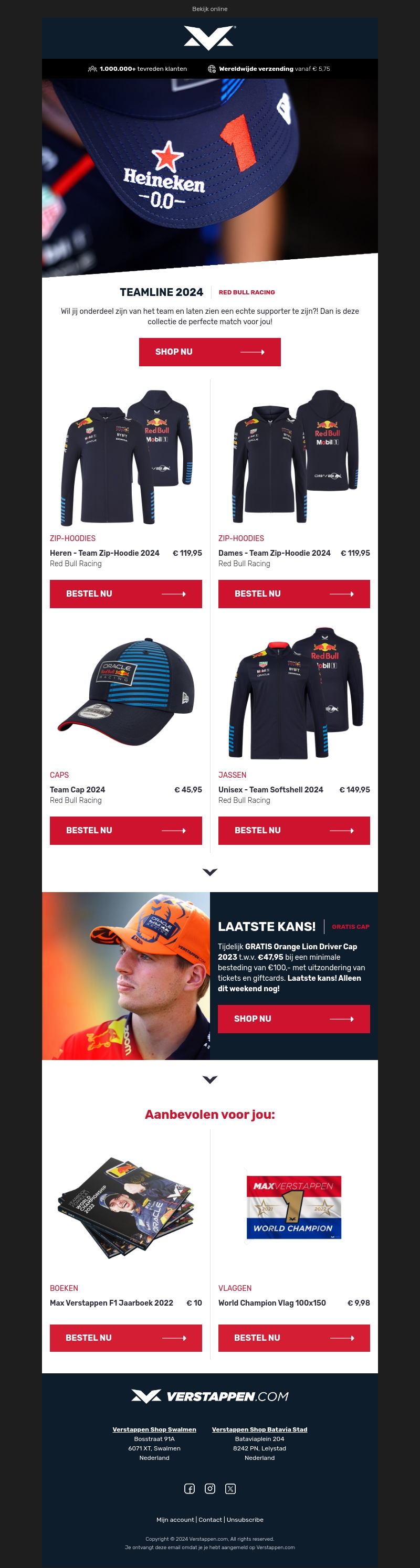
Task: Order Max Verstappen F1 Jaarboek 2022
Action: tap(125, 1337)
